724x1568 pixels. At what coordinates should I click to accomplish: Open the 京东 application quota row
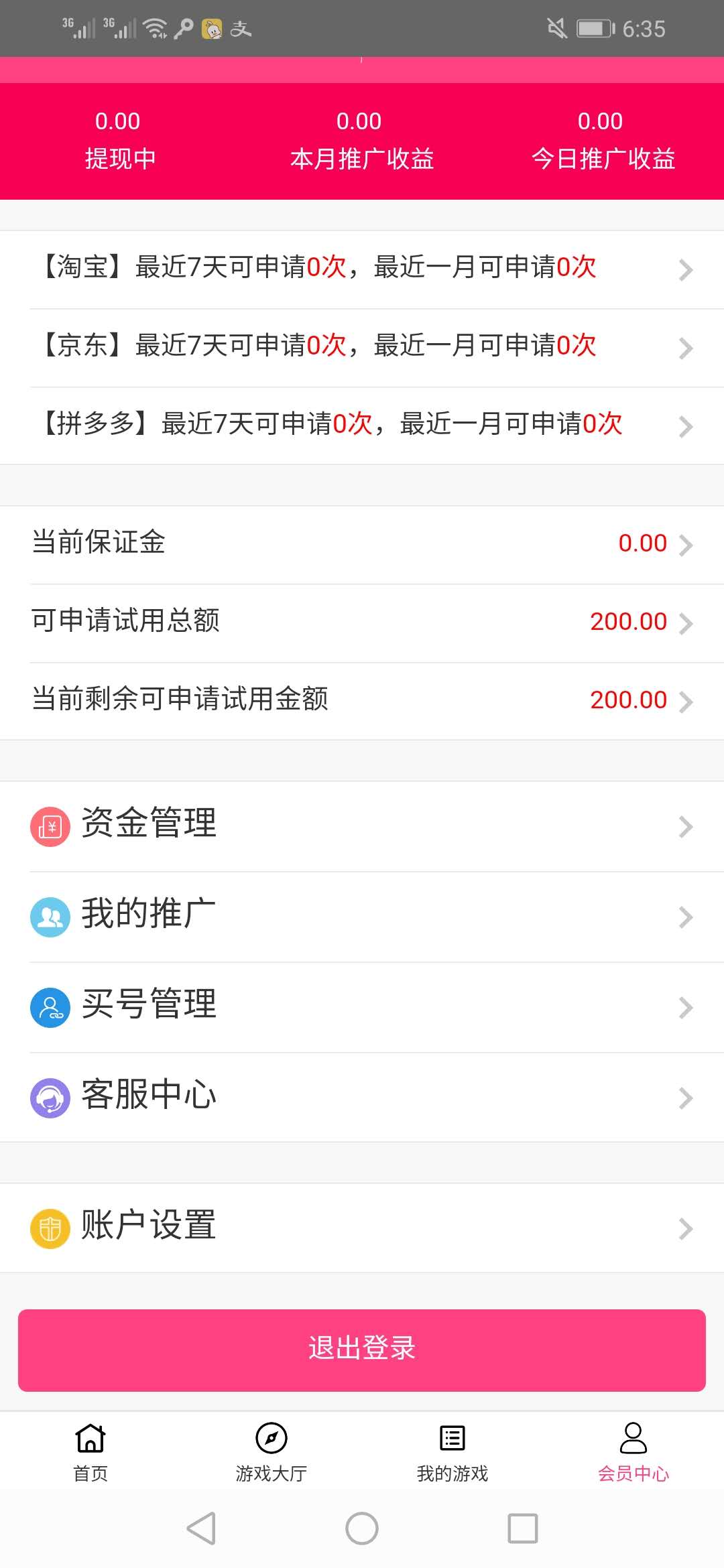coord(362,346)
